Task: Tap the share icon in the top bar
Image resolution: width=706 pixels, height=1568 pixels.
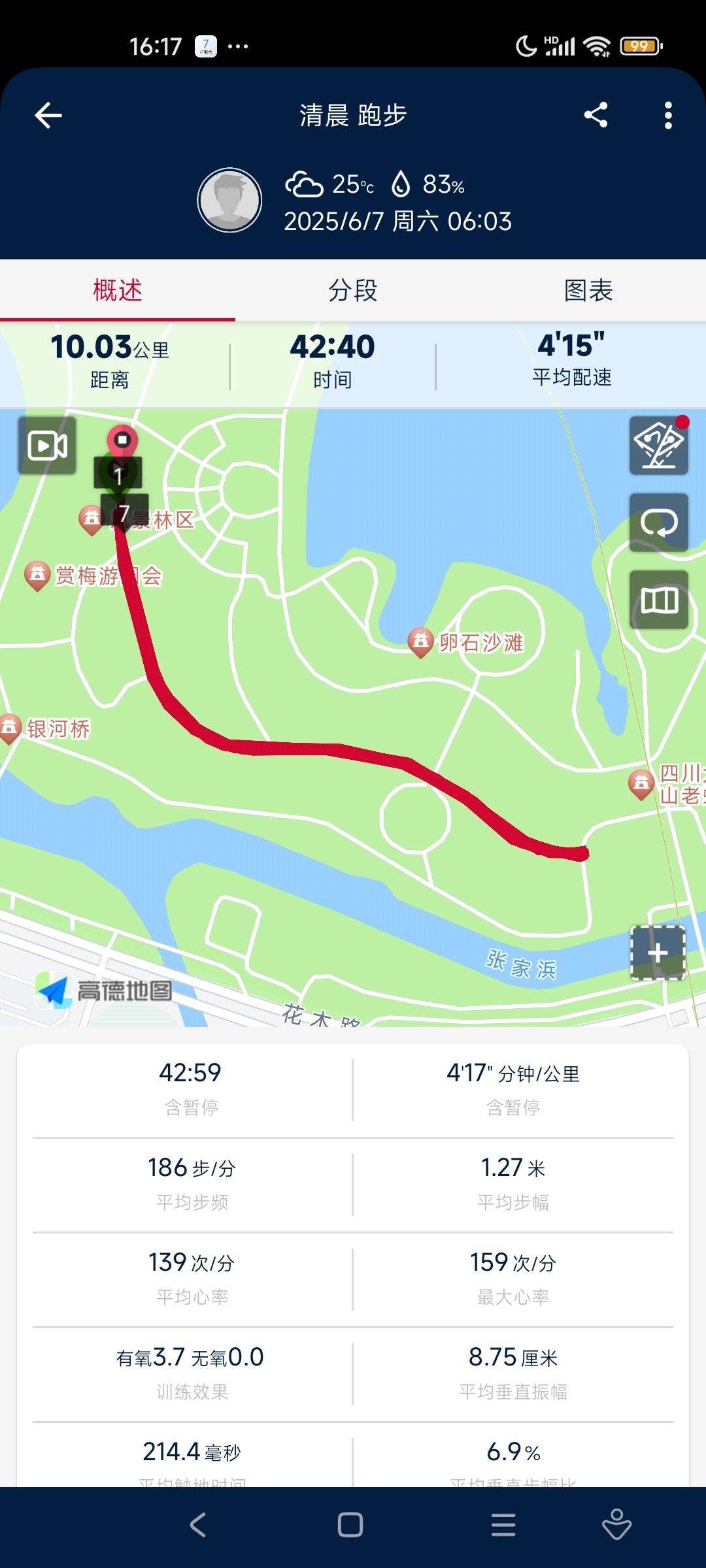Action: click(x=596, y=114)
